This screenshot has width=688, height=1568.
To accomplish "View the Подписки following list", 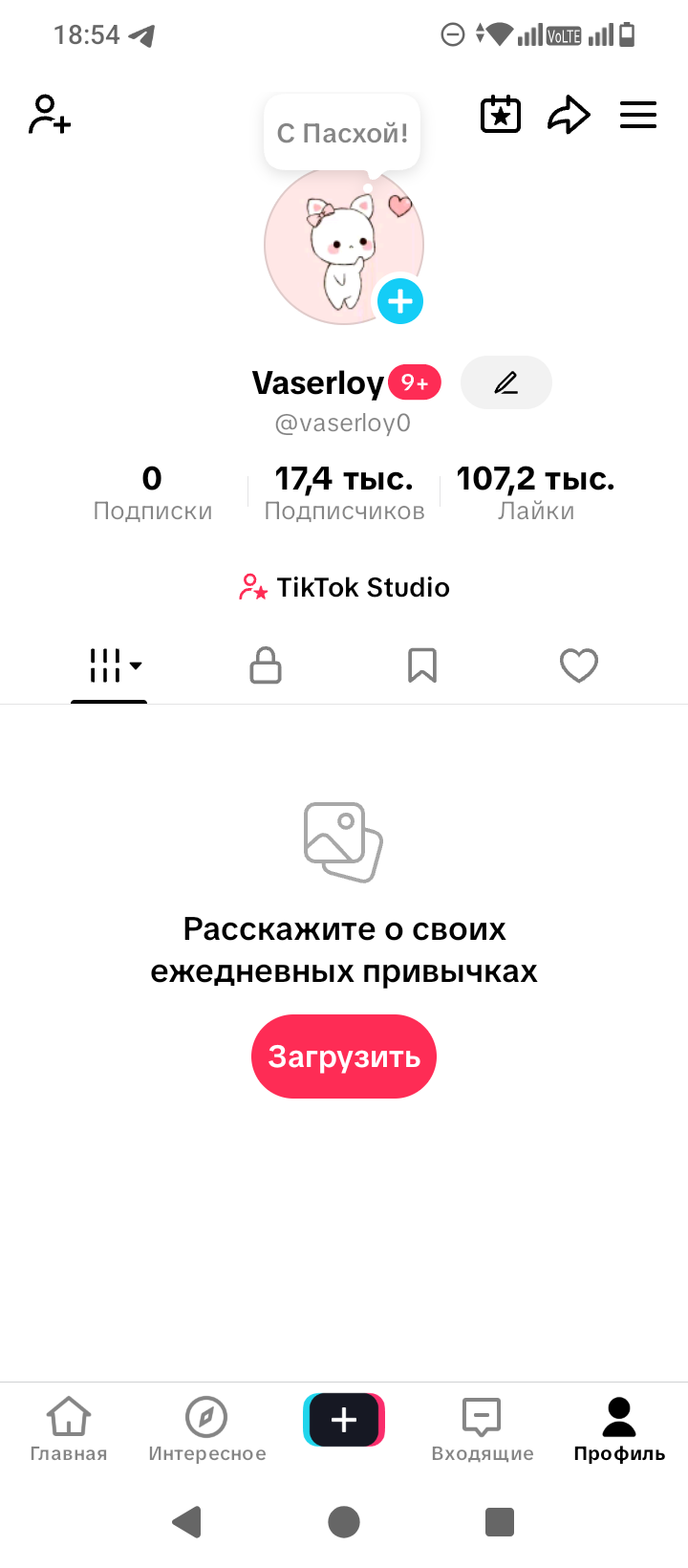I will (153, 492).
